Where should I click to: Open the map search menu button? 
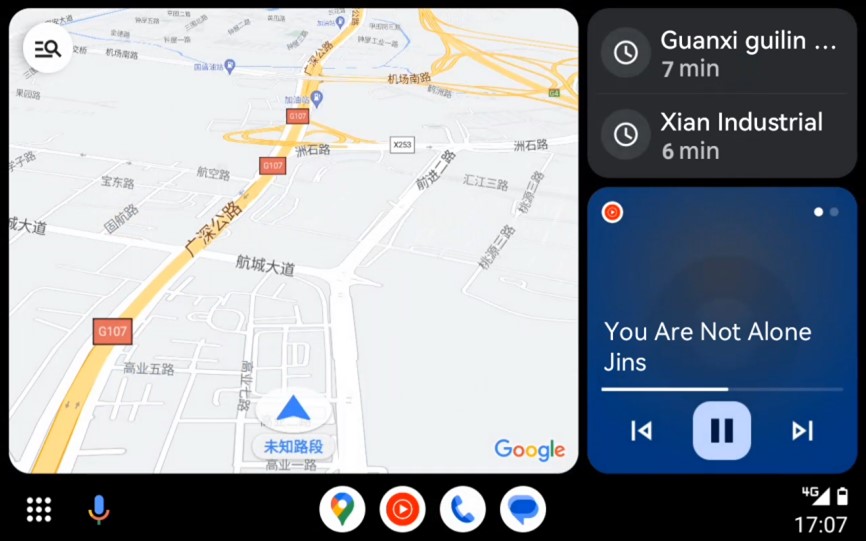pos(47,48)
